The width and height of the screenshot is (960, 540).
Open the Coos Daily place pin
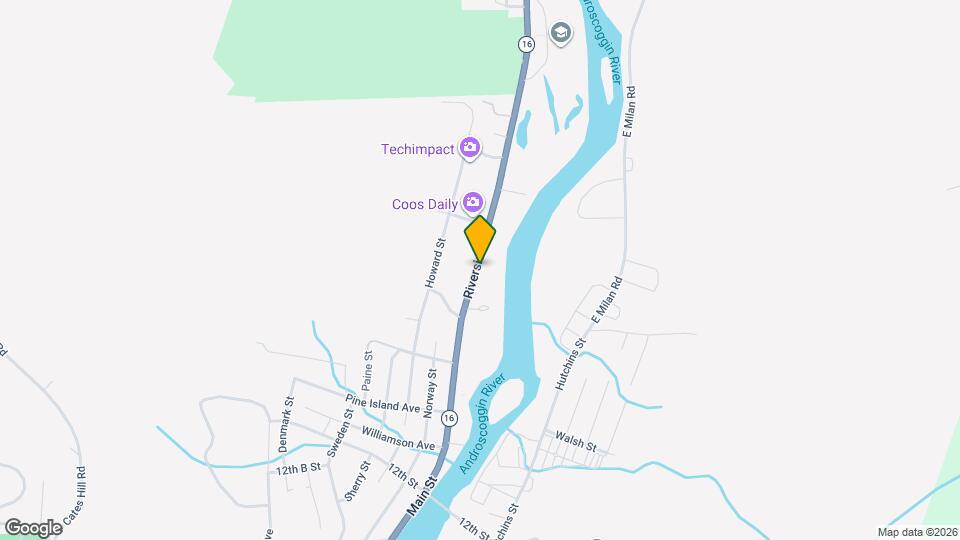coord(471,204)
